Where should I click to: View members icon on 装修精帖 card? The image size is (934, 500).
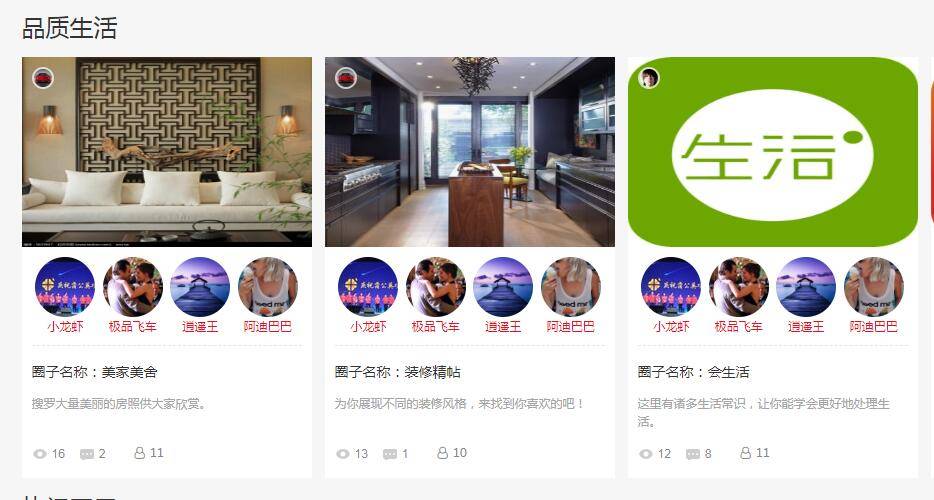pyautogui.click(x=442, y=453)
